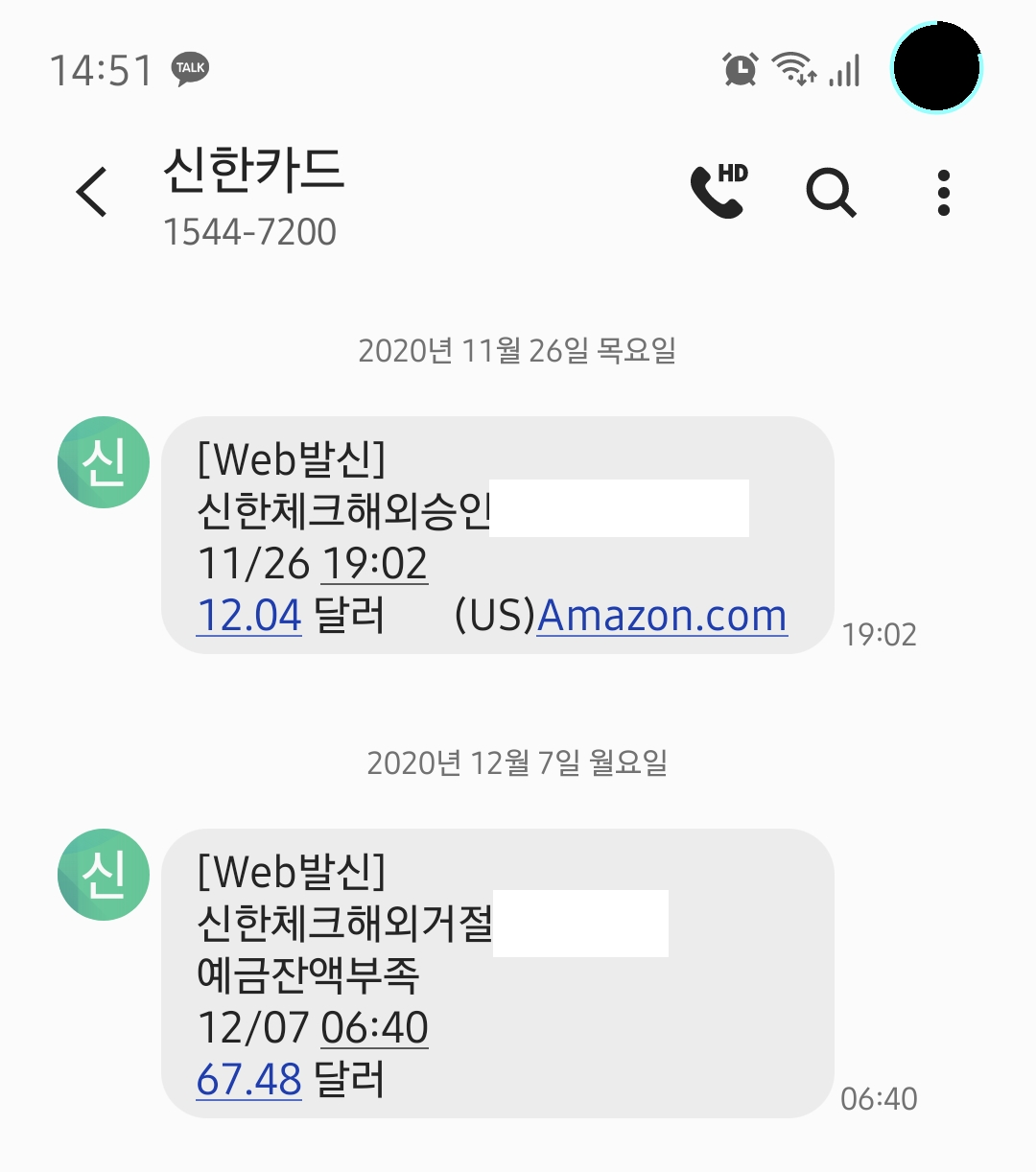
Task: Tap the underlined 19:02 time in message
Action: click(374, 564)
